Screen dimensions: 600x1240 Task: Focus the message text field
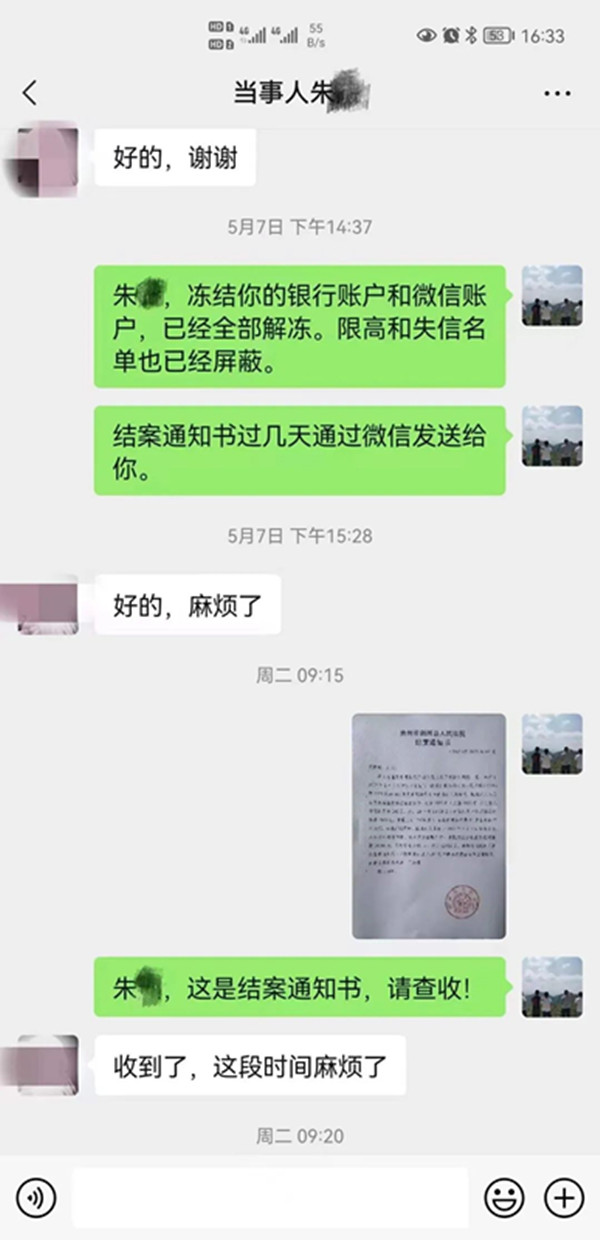[270, 1197]
